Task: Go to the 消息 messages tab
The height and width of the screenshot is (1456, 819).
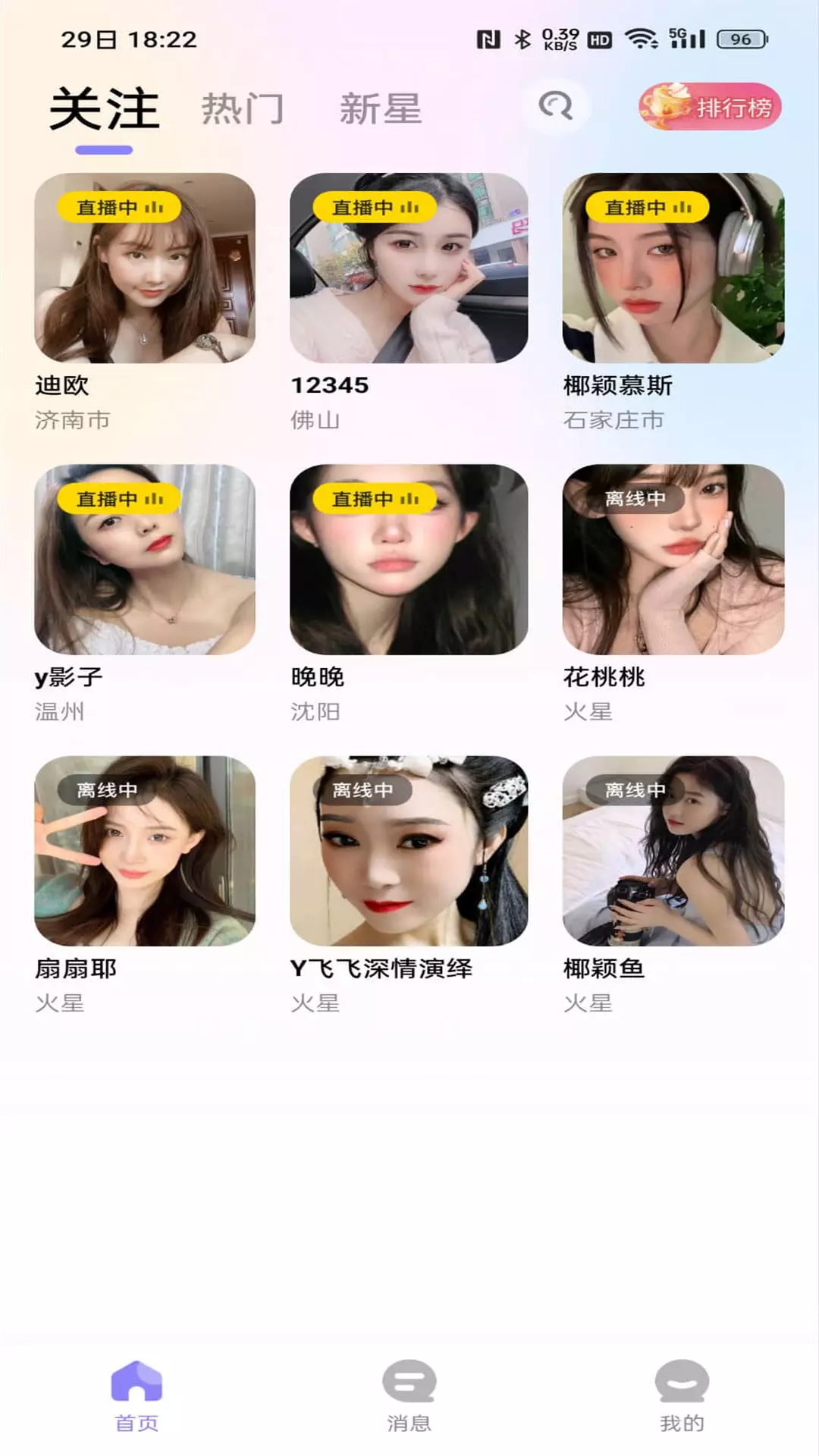Action: click(x=409, y=1395)
